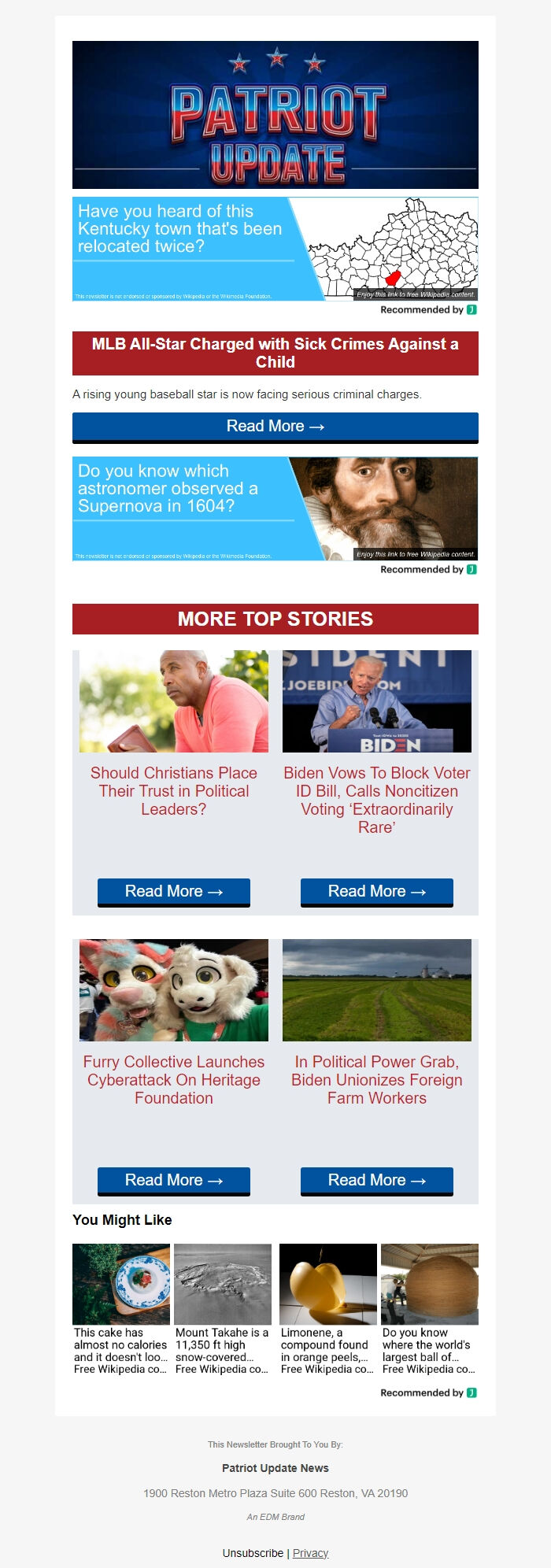Open Furry Collective cyberattack headline

(174, 1079)
